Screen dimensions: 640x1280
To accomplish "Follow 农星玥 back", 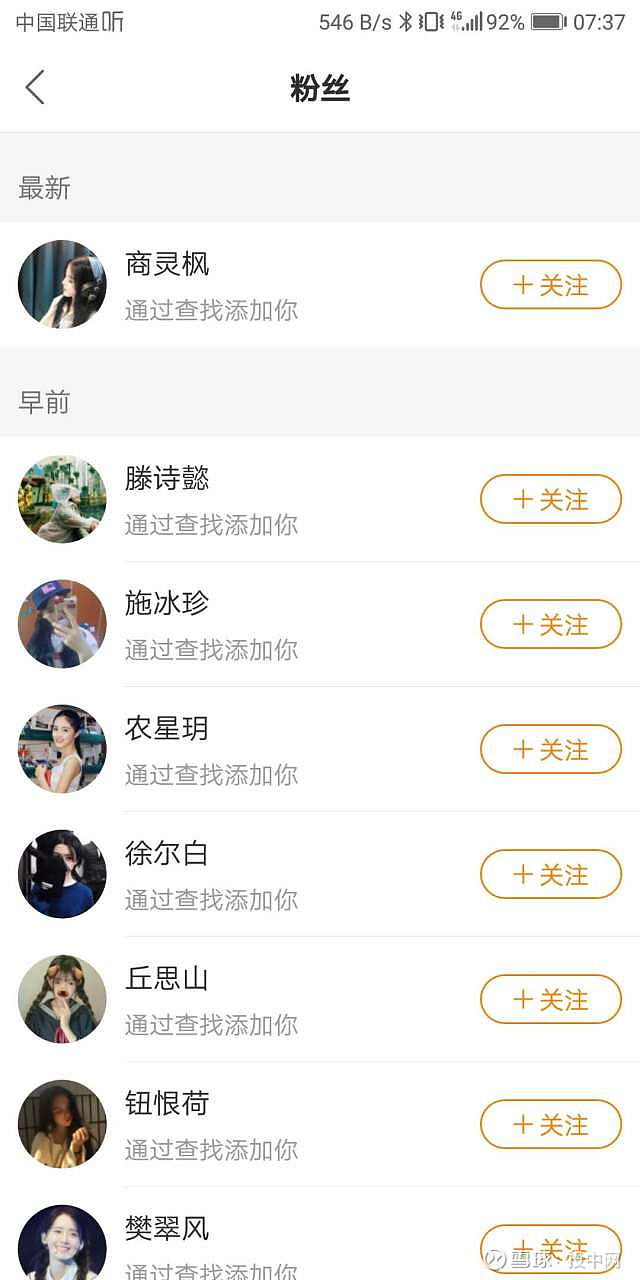I will point(550,749).
